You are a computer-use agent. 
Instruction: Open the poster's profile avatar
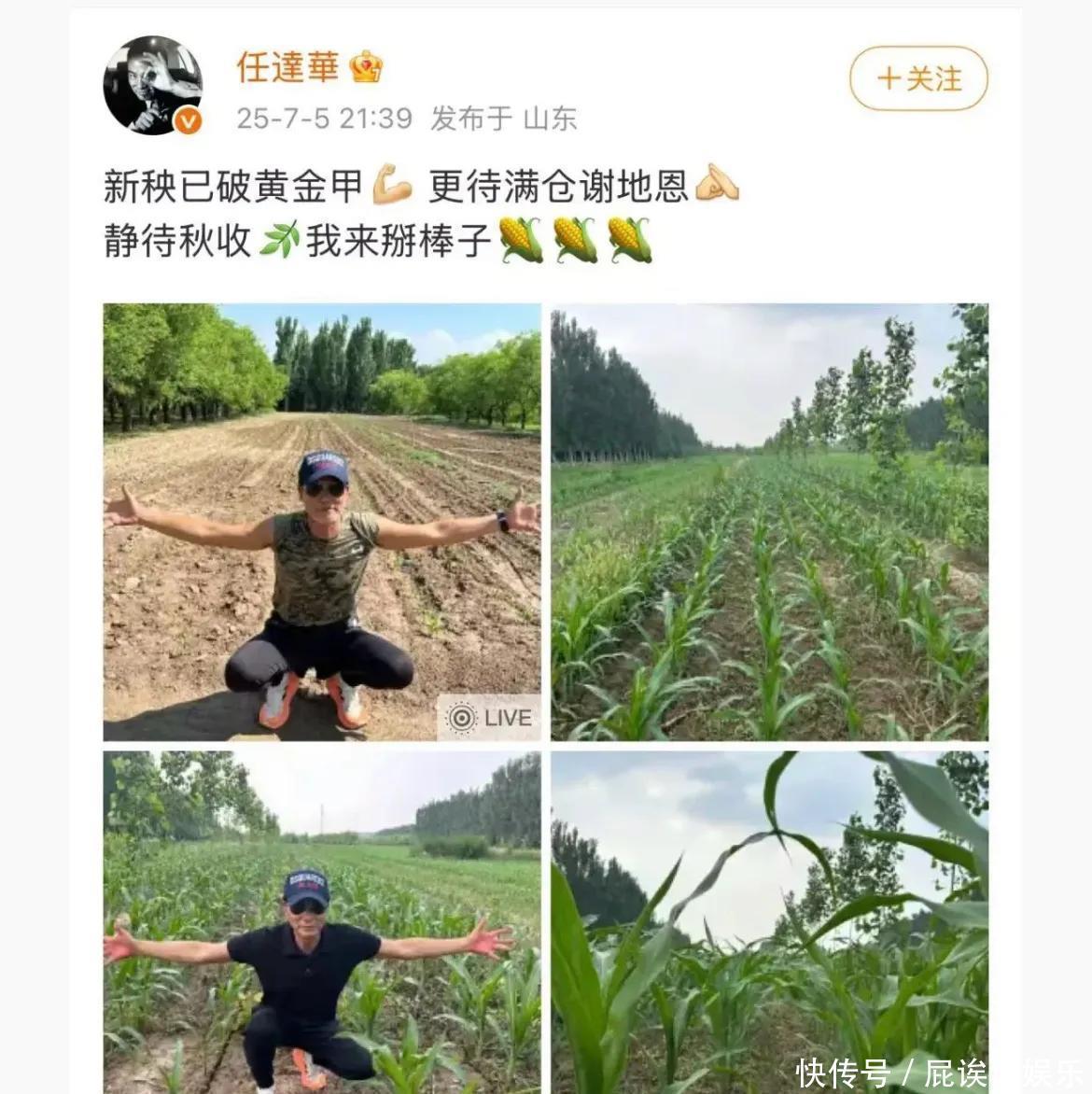point(153,85)
